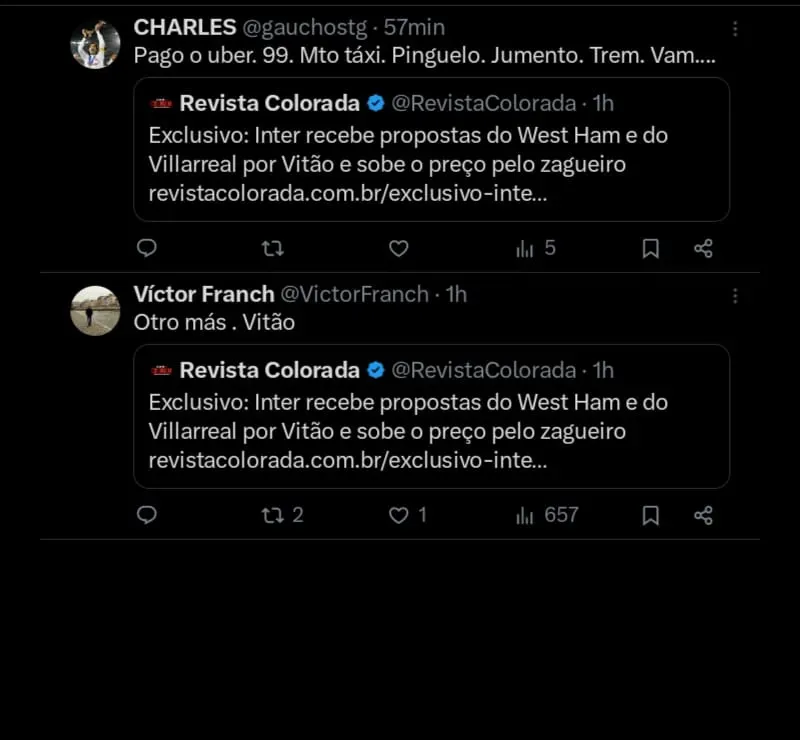View analytics for CHARLES's post

coord(535,248)
